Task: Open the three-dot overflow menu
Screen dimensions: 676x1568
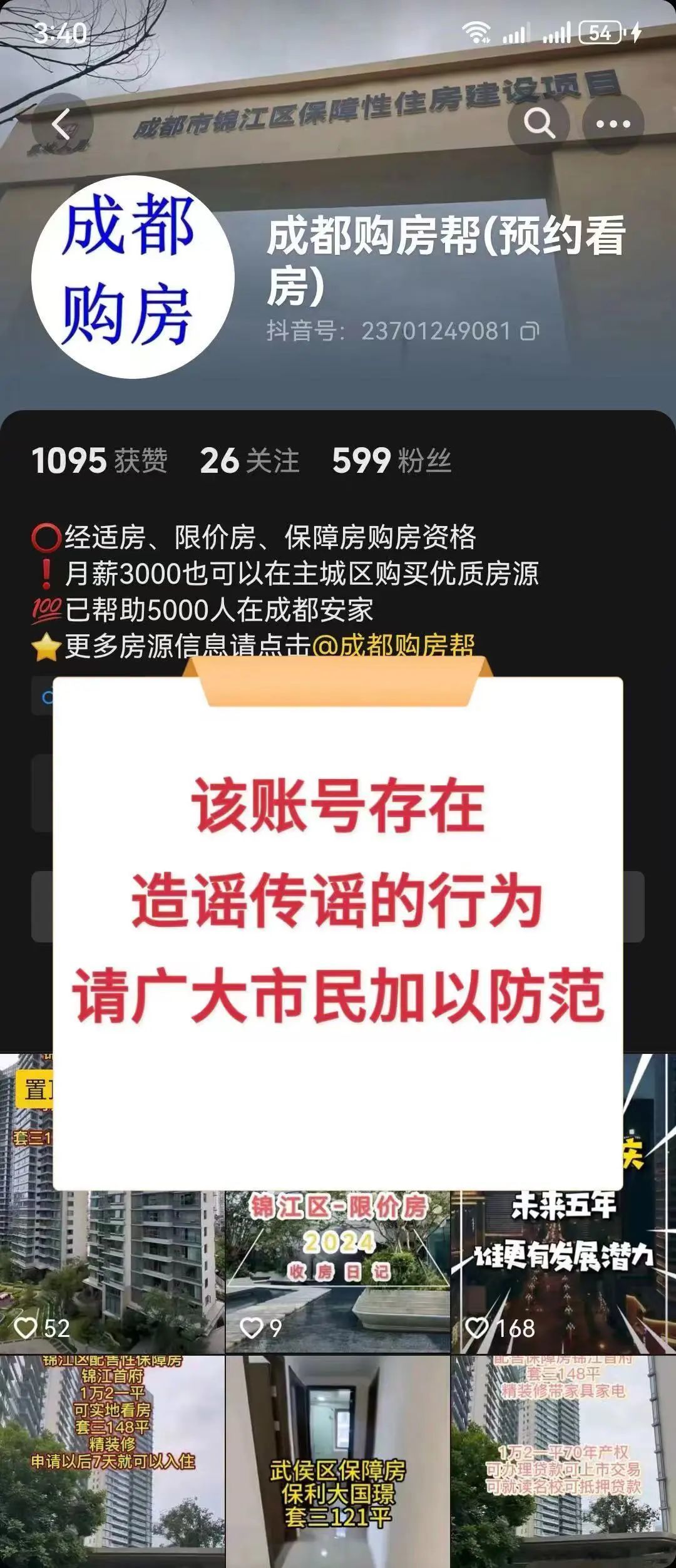Action: [613, 124]
